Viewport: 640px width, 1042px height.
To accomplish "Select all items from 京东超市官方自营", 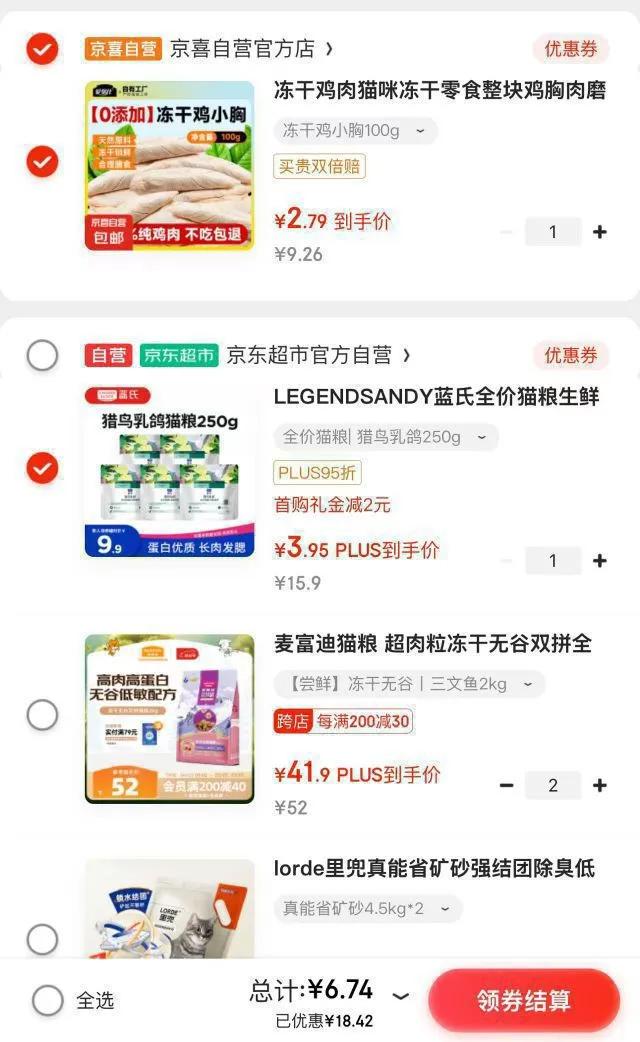I will point(42,355).
